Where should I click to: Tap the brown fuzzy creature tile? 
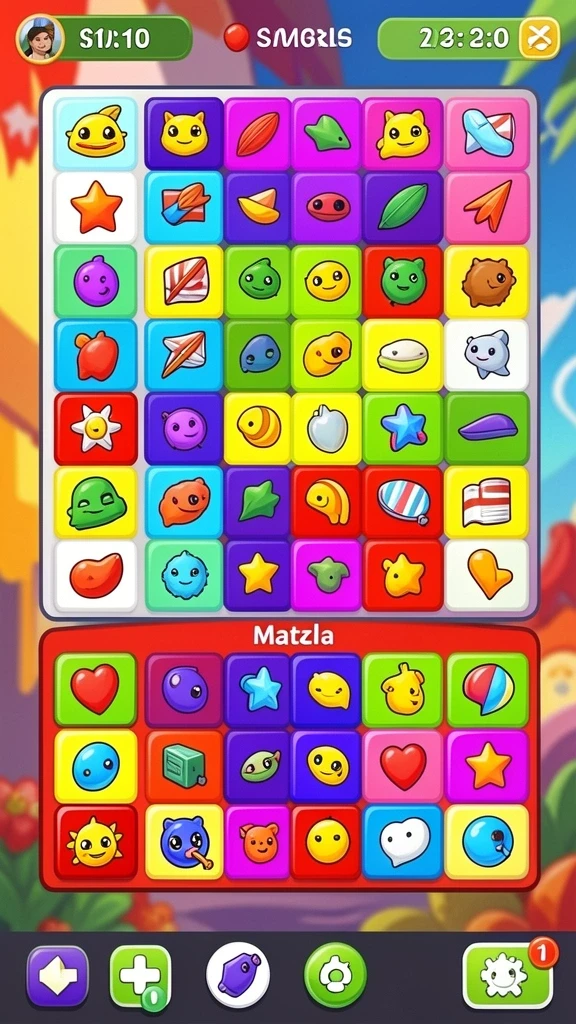click(487, 281)
